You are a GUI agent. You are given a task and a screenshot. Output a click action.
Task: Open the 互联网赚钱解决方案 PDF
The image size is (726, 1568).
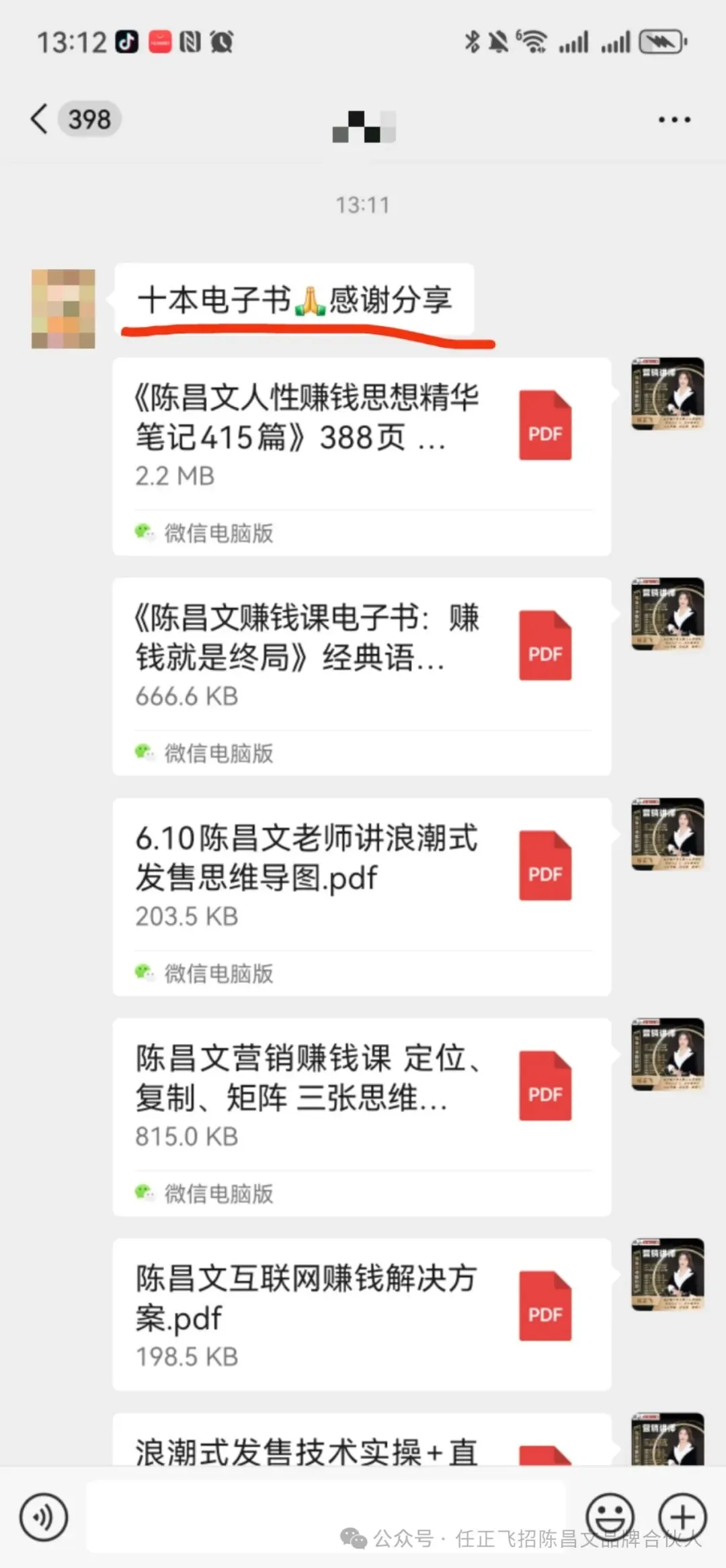pos(362,1314)
